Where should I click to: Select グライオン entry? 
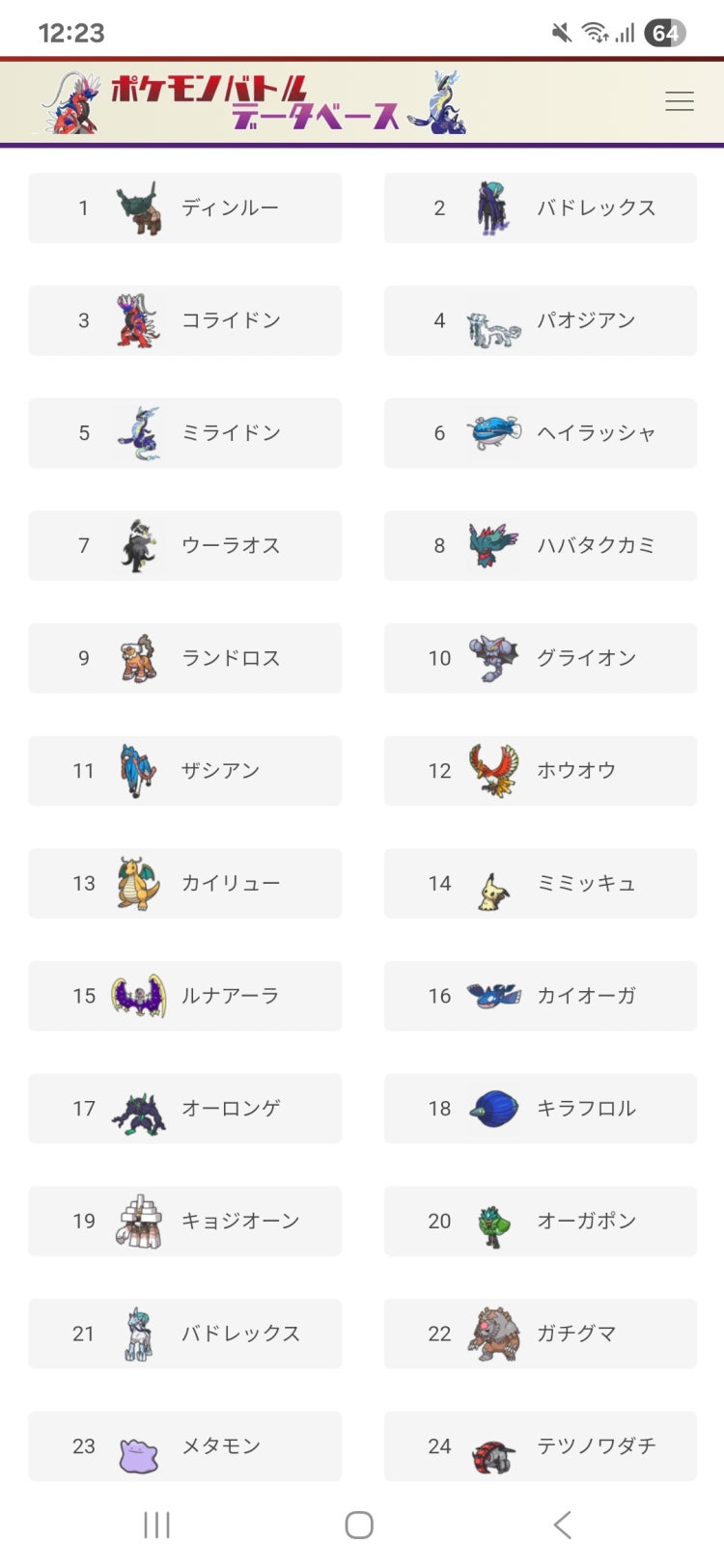540,658
